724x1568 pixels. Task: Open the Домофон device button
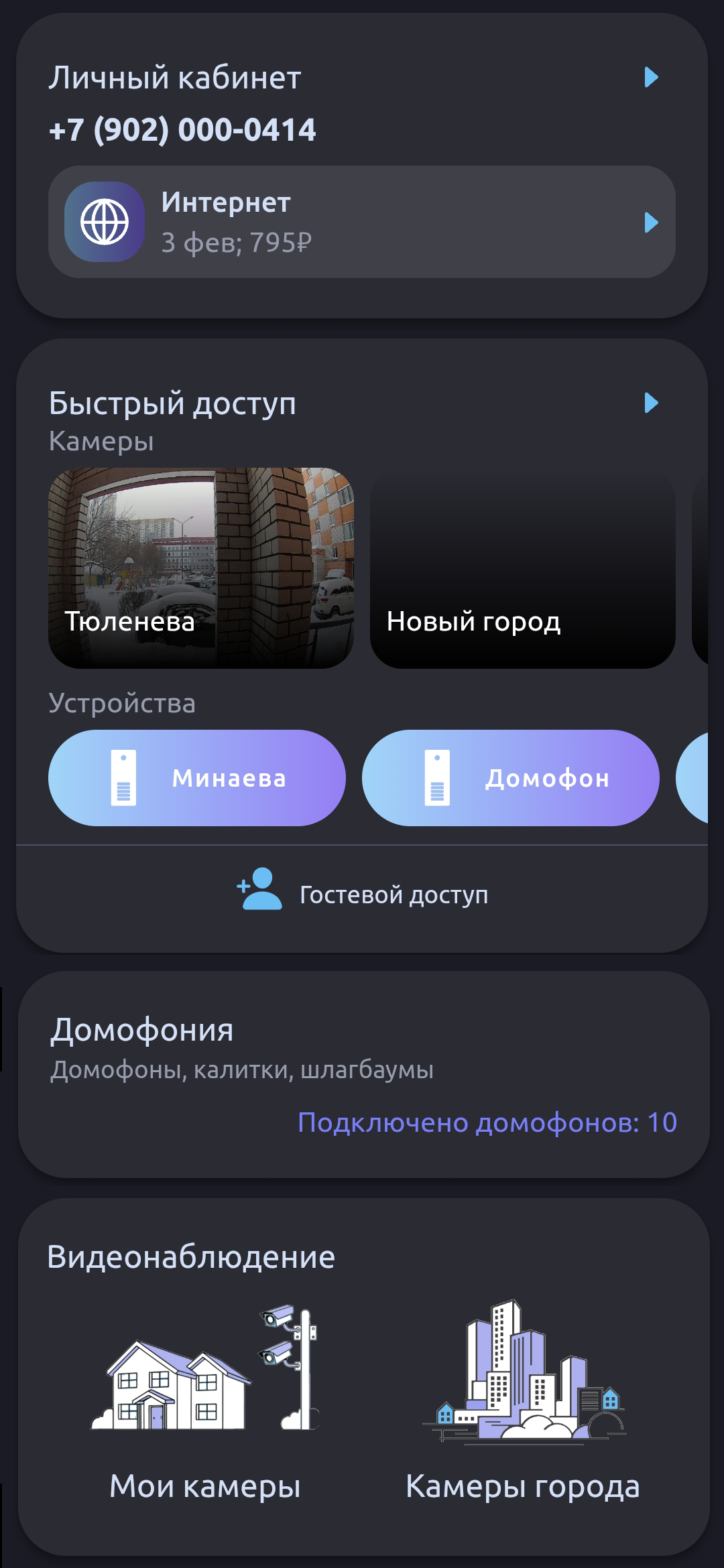click(510, 778)
